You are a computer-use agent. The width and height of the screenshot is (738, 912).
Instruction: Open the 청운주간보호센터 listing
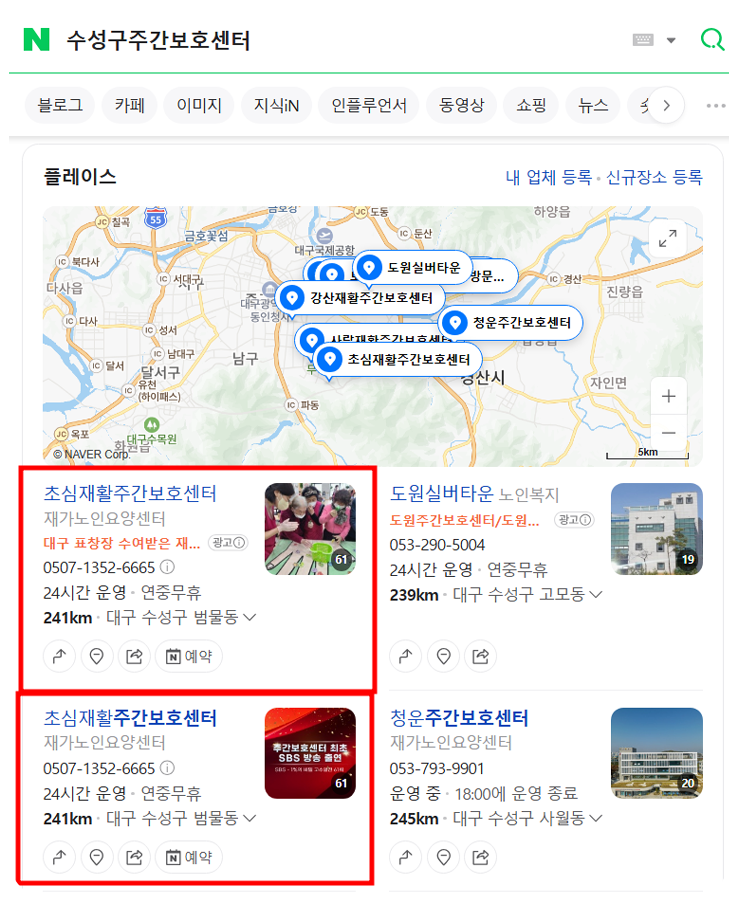click(459, 718)
